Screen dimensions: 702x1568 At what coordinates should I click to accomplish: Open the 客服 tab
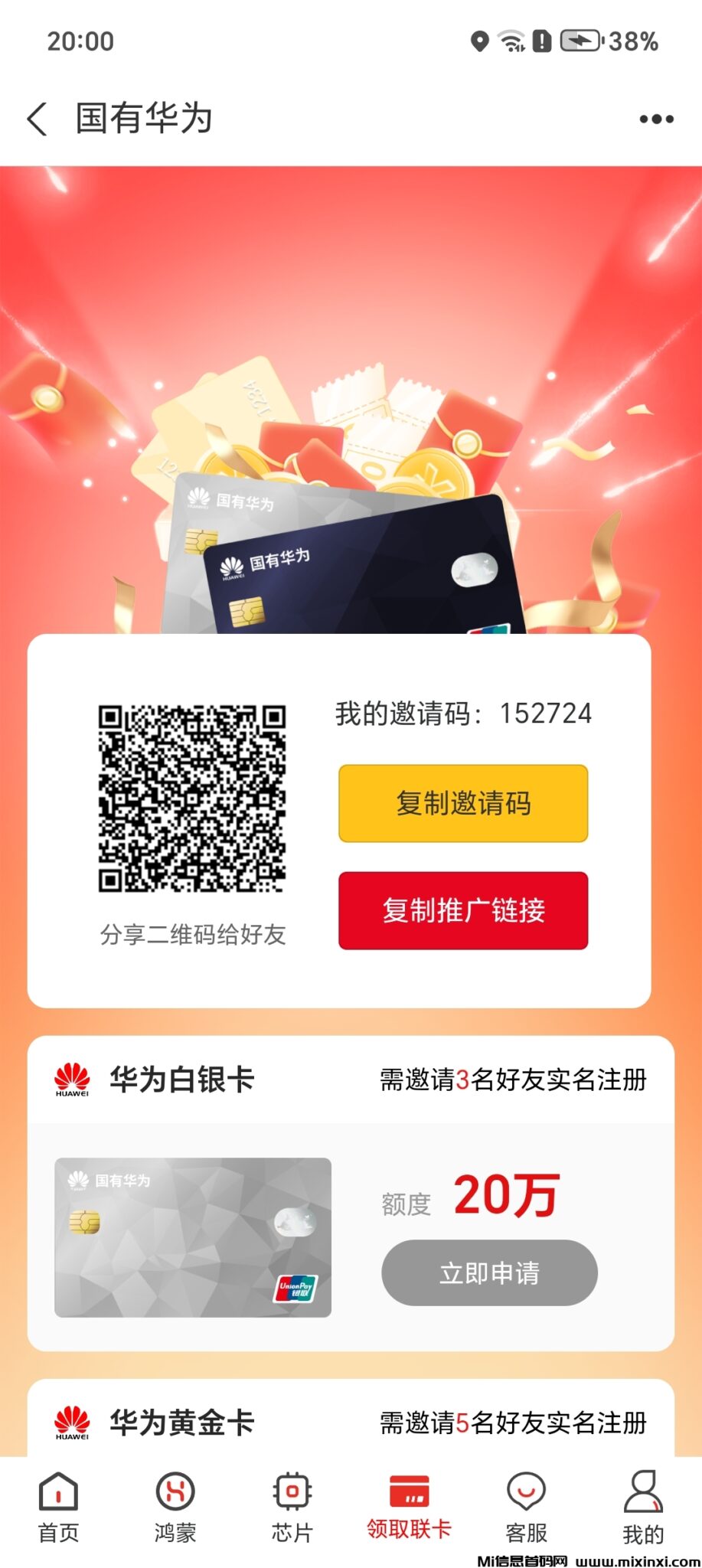(526, 1507)
